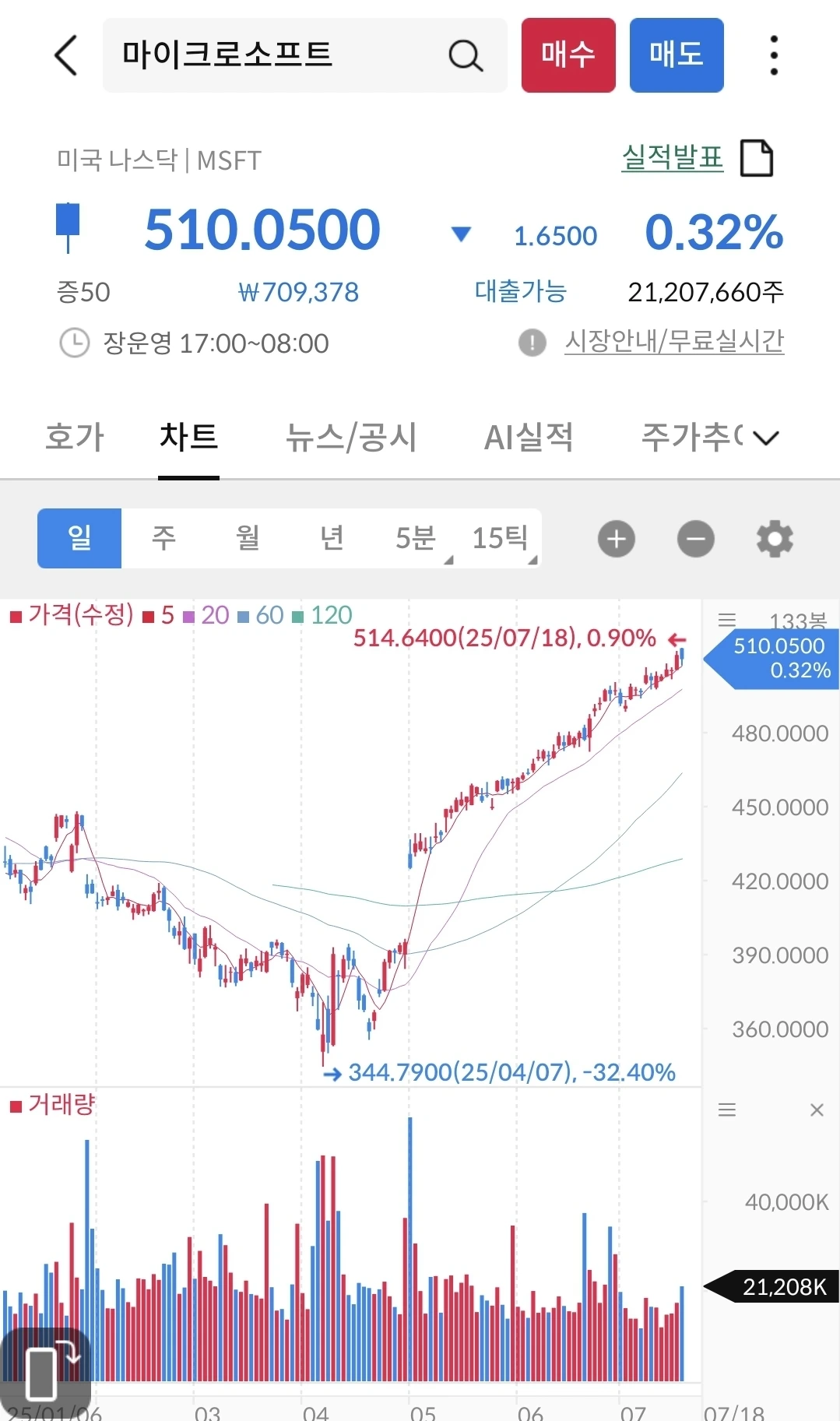Switch to the 호가 tab
Screen dimensions: 840x1421
[x=75, y=437]
